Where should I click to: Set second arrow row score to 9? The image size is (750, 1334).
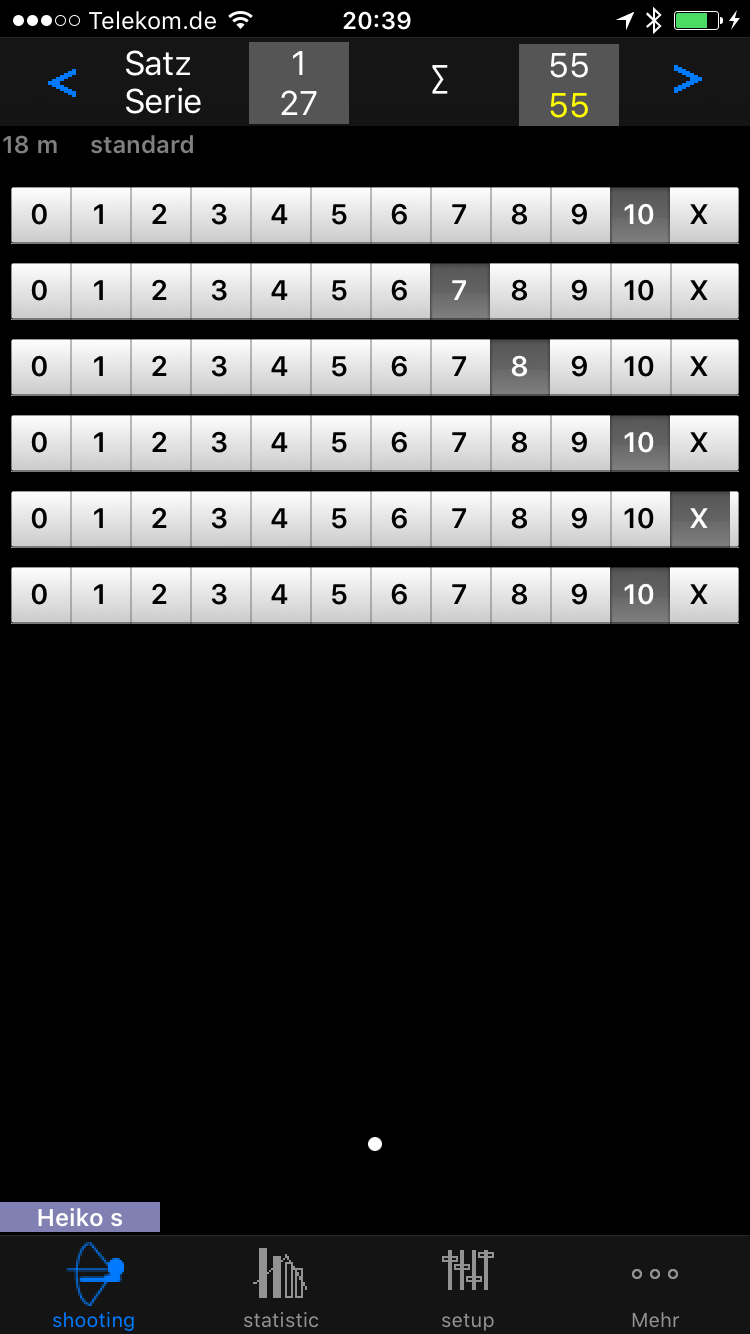click(x=579, y=290)
